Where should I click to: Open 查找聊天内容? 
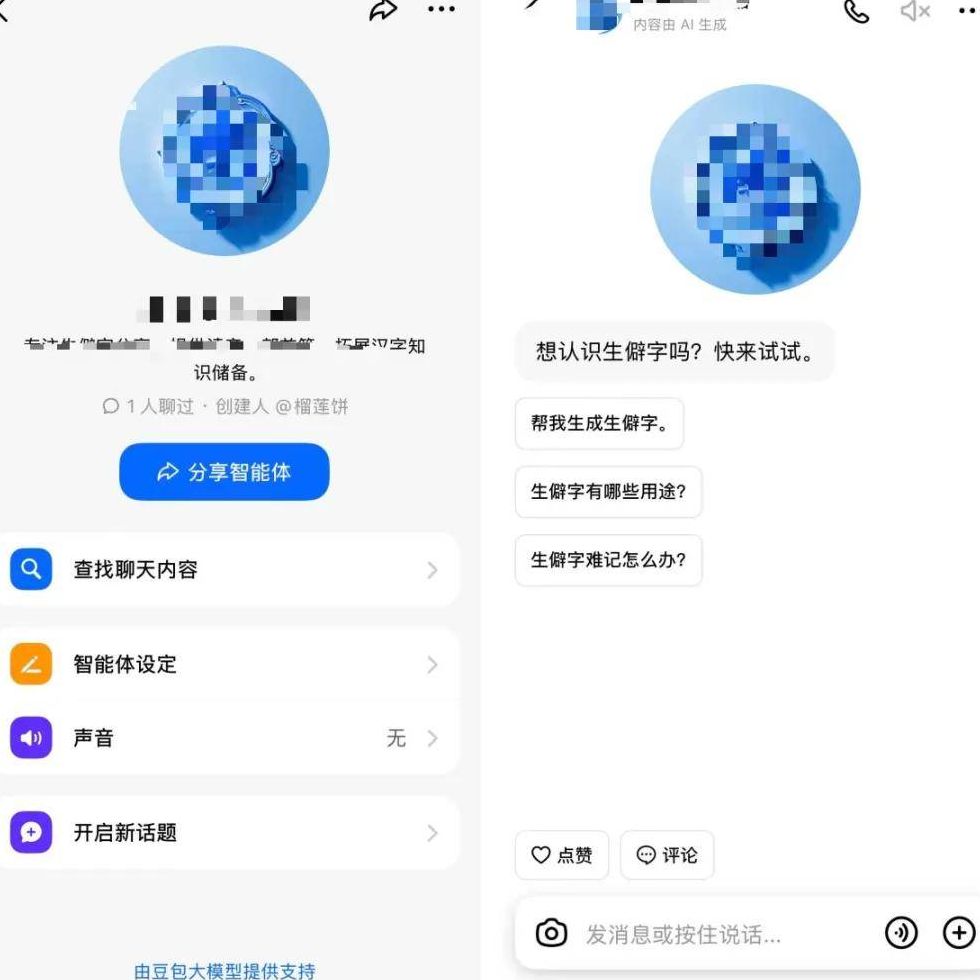coord(228,569)
